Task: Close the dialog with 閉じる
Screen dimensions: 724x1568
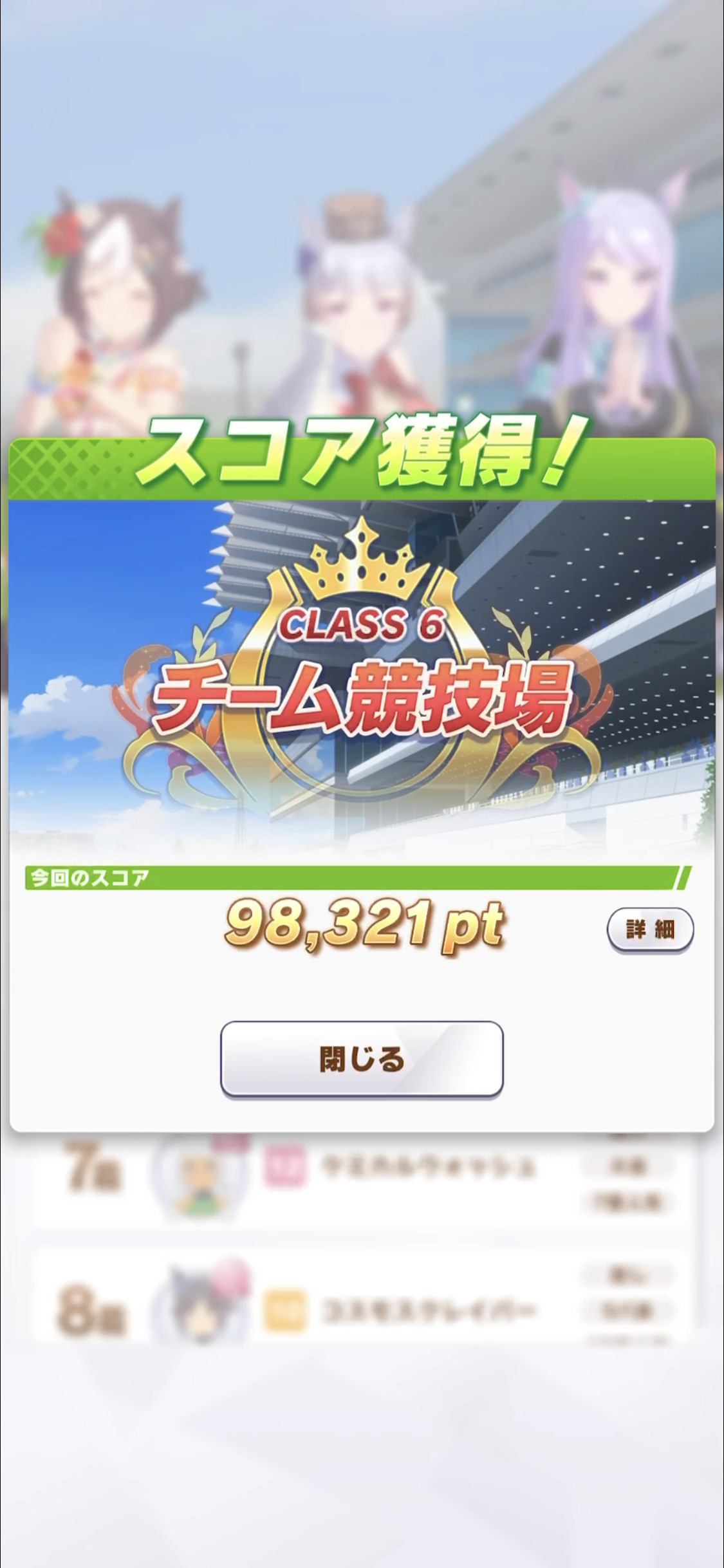Action: (x=362, y=1059)
